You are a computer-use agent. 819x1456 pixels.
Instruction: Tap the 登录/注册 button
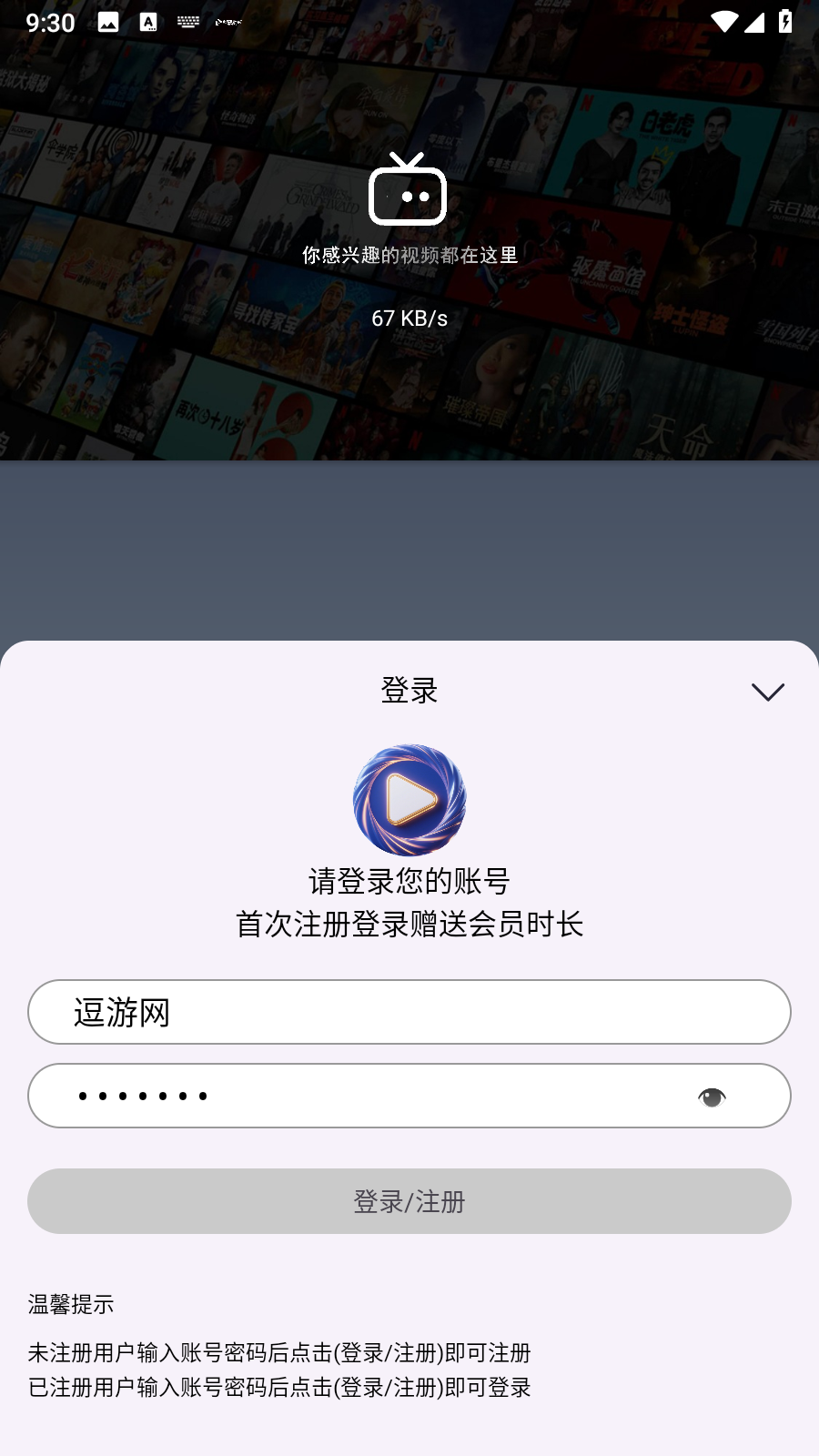409,1201
